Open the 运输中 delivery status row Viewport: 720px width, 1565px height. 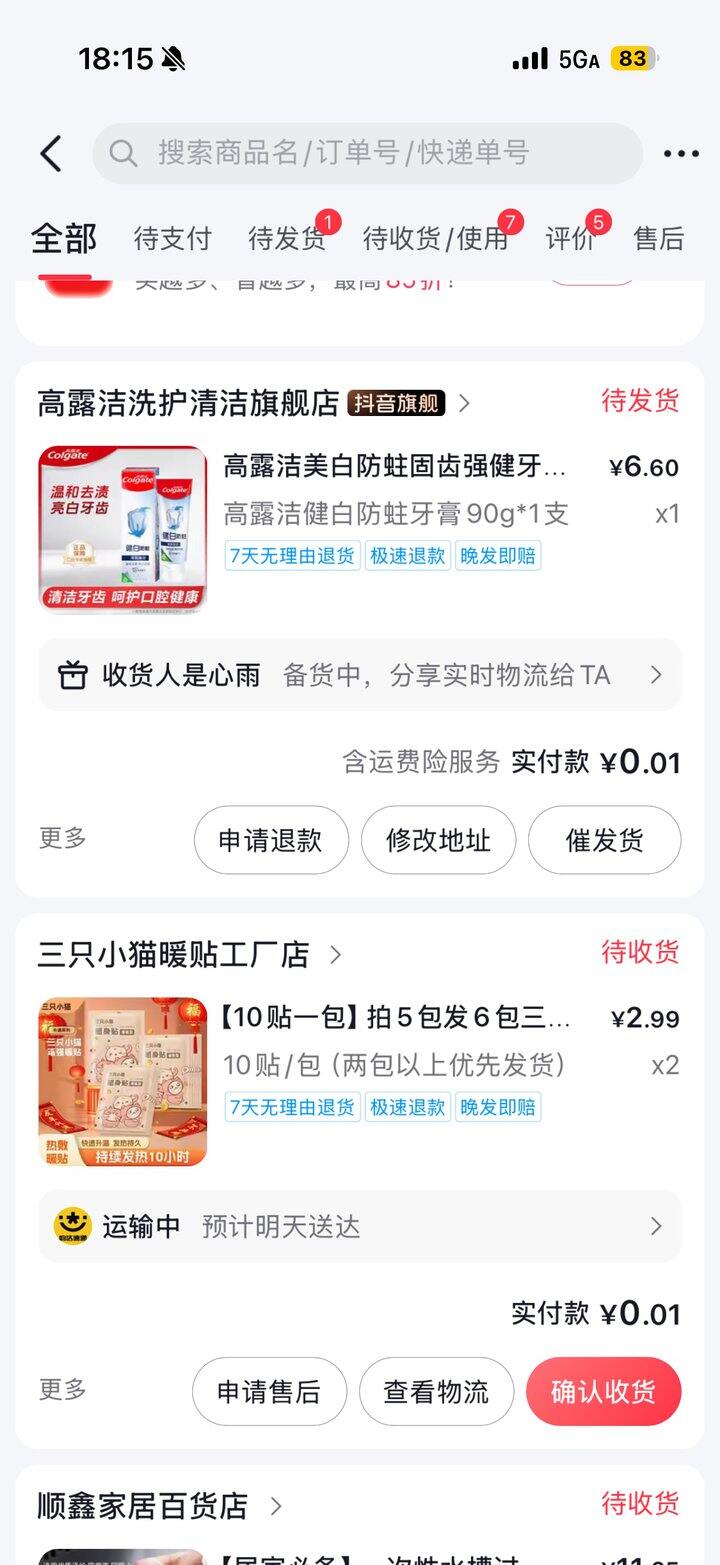(x=360, y=1226)
